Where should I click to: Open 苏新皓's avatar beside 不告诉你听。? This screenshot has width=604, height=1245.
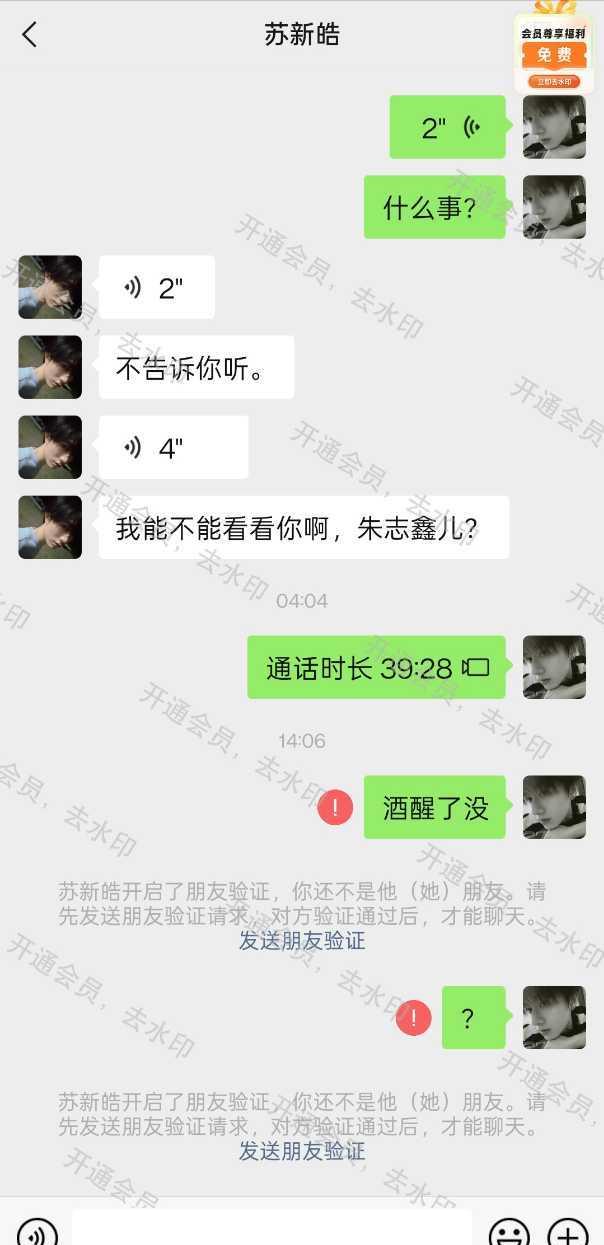pos(50,367)
